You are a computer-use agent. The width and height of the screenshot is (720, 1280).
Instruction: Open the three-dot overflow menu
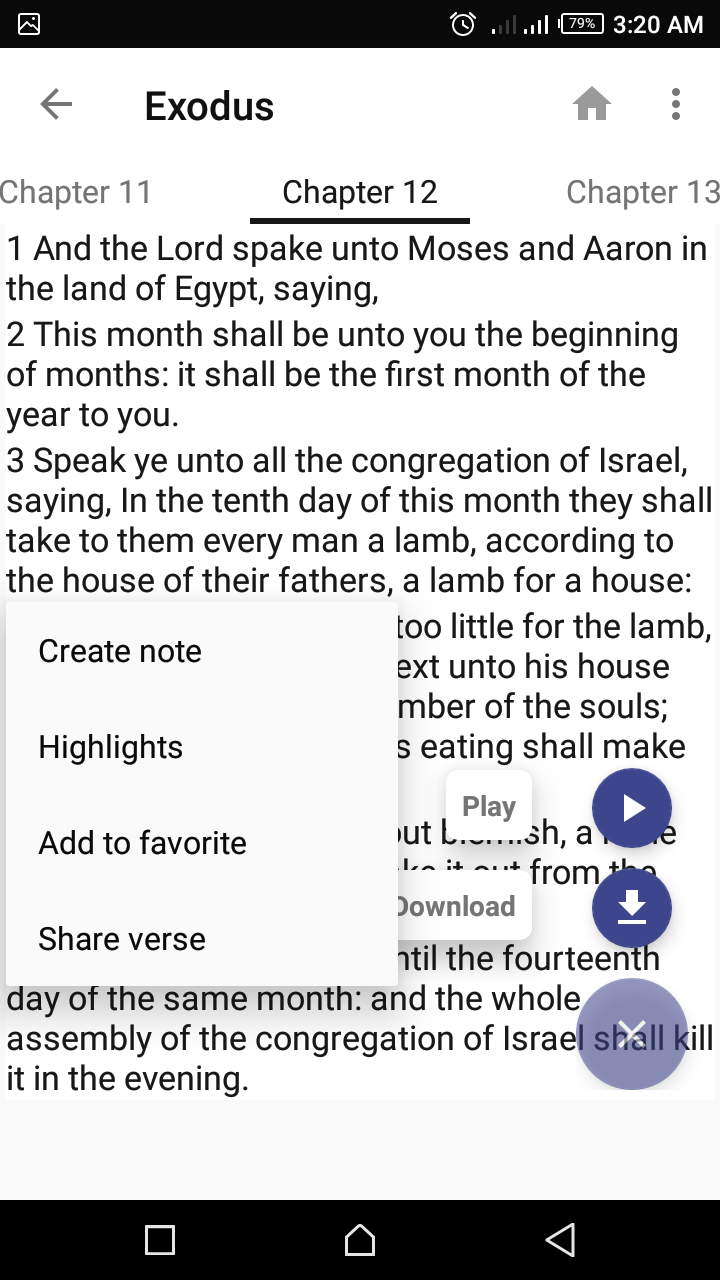point(675,103)
